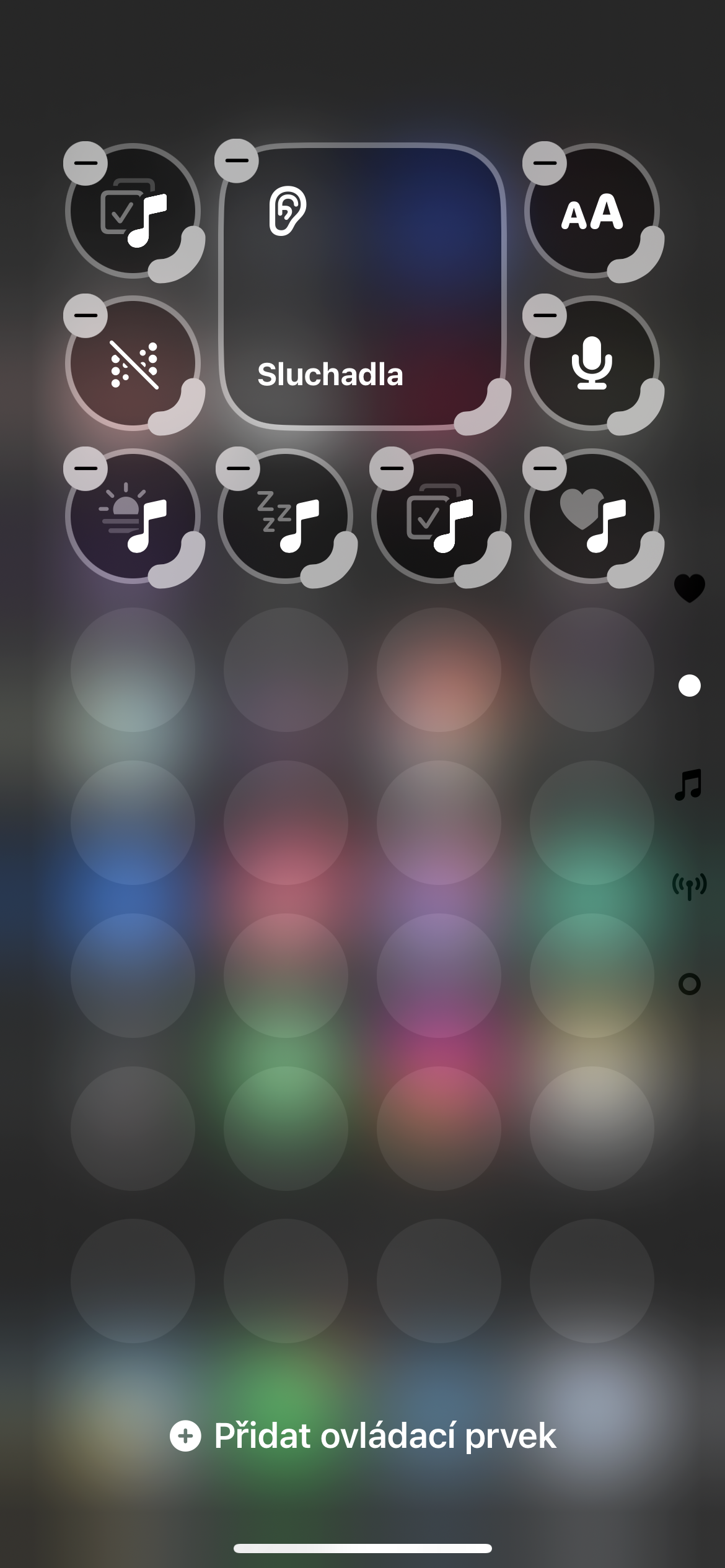This screenshot has height=1568, width=725.
Task: Remove the heart music control
Action: [545, 468]
